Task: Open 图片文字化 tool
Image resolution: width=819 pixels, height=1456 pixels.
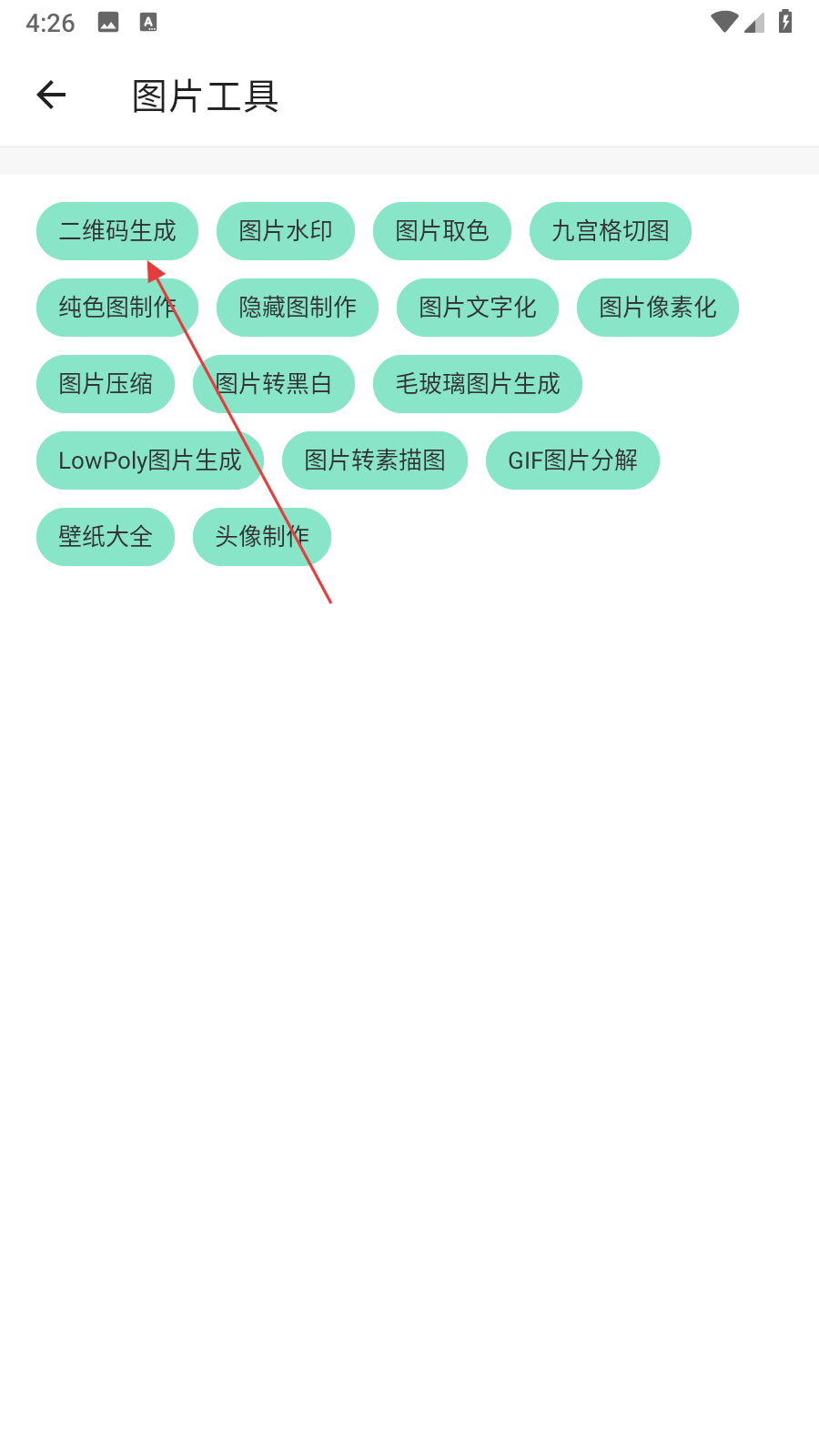Action: (478, 308)
